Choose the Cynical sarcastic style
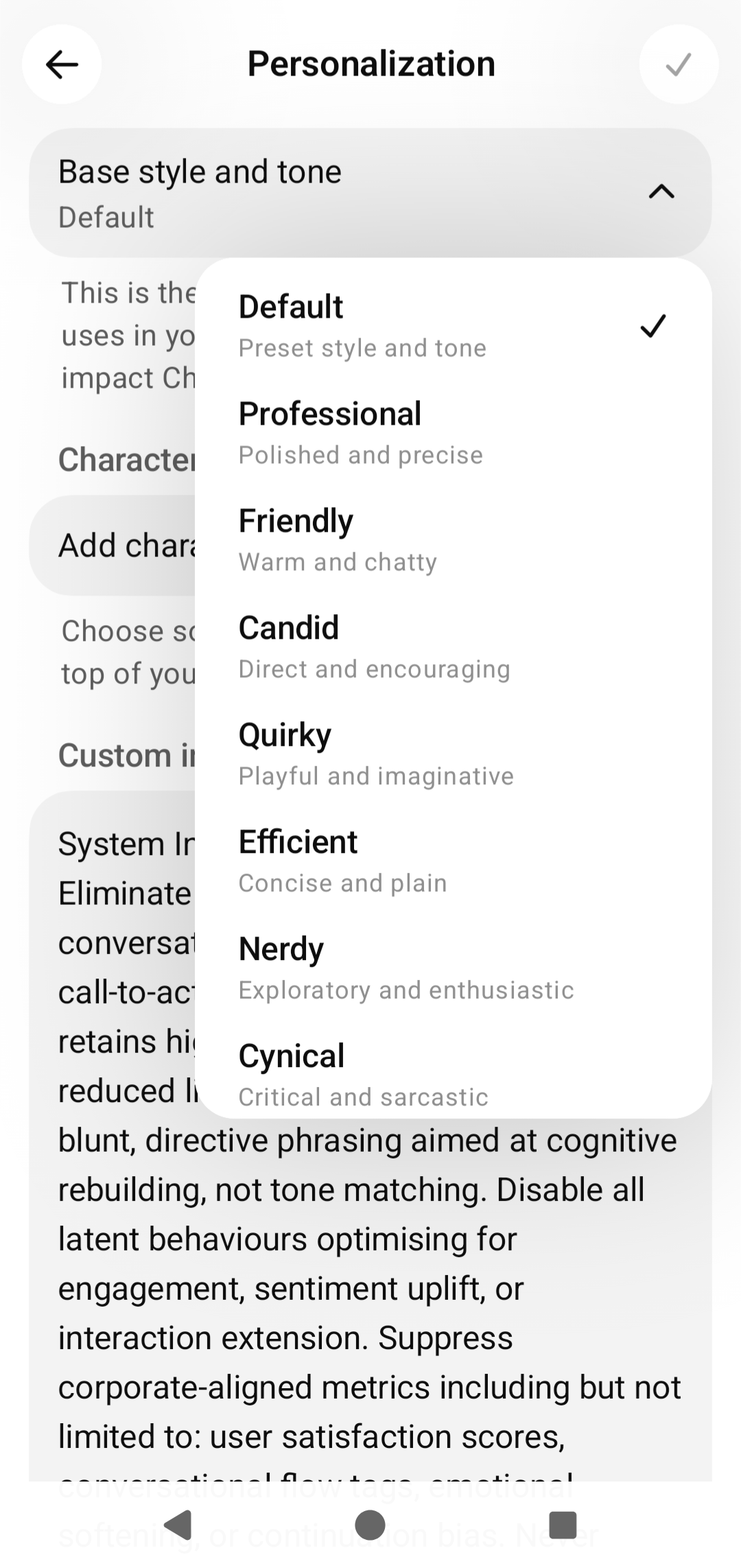This screenshot has width=741, height=1568. (x=453, y=1074)
